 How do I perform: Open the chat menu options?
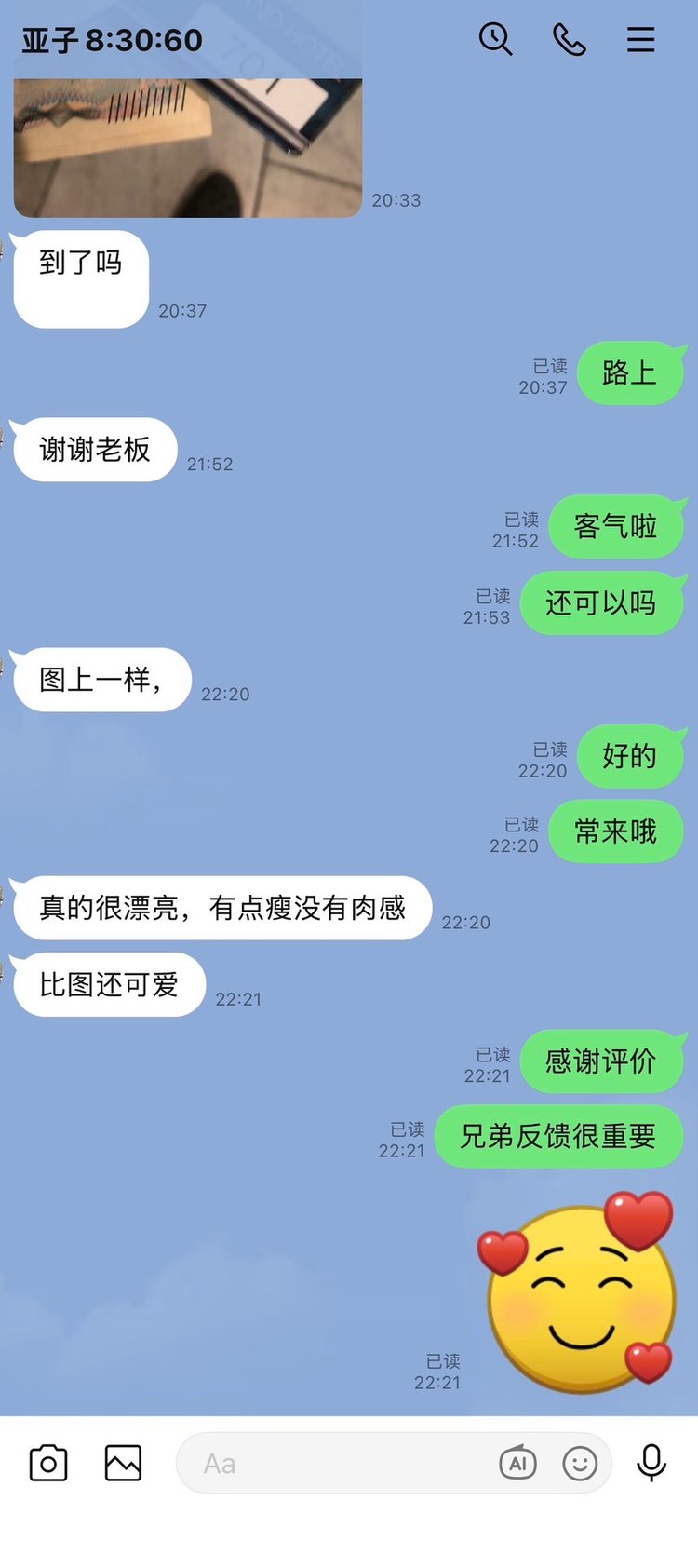(640, 39)
